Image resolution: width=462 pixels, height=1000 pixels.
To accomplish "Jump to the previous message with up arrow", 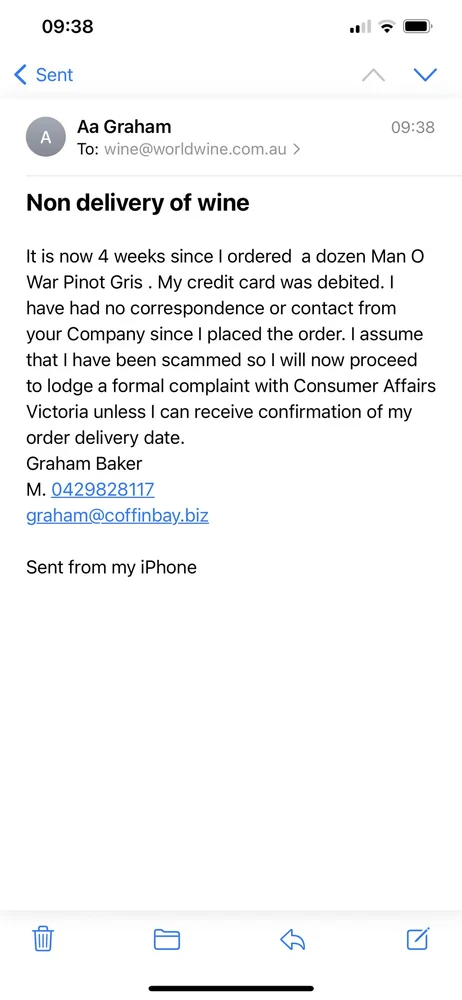I will coord(373,75).
